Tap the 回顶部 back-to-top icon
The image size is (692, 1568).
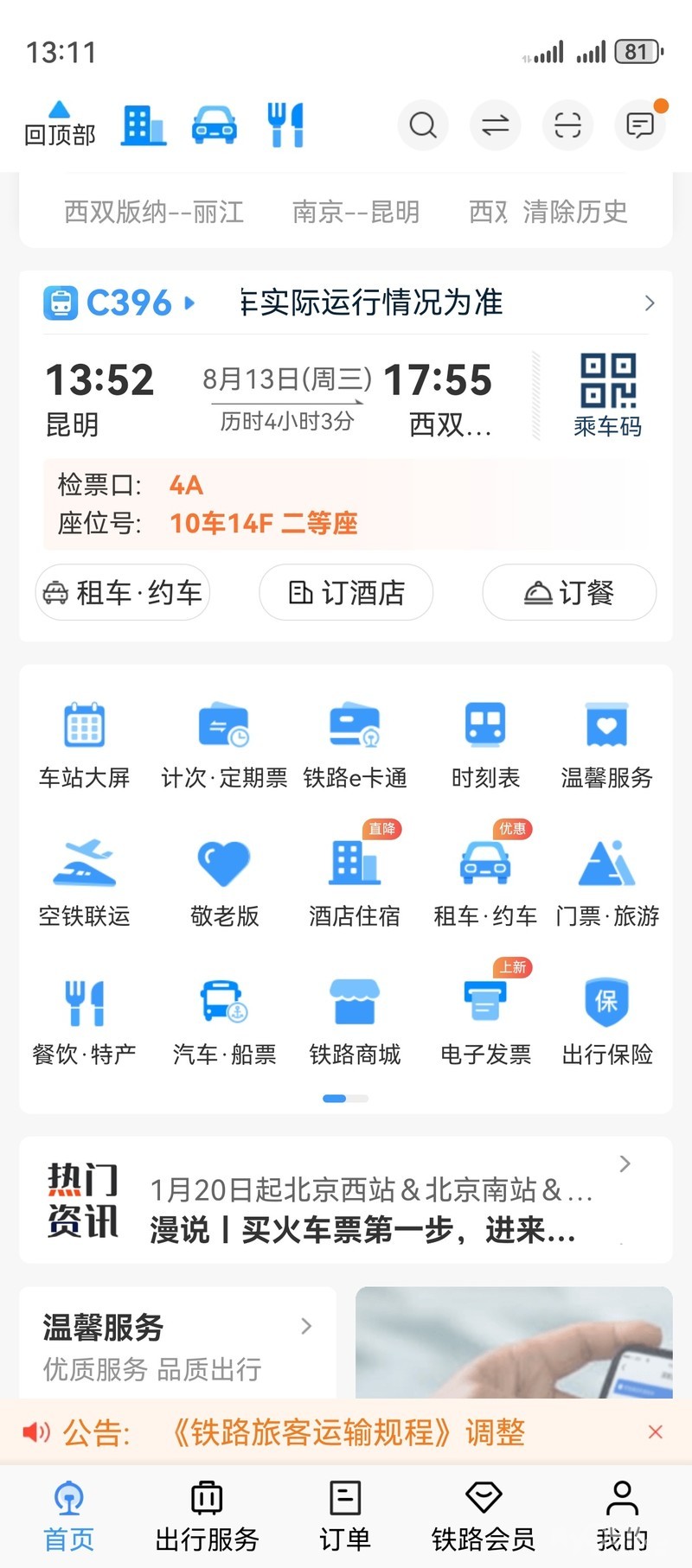[x=59, y=124]
